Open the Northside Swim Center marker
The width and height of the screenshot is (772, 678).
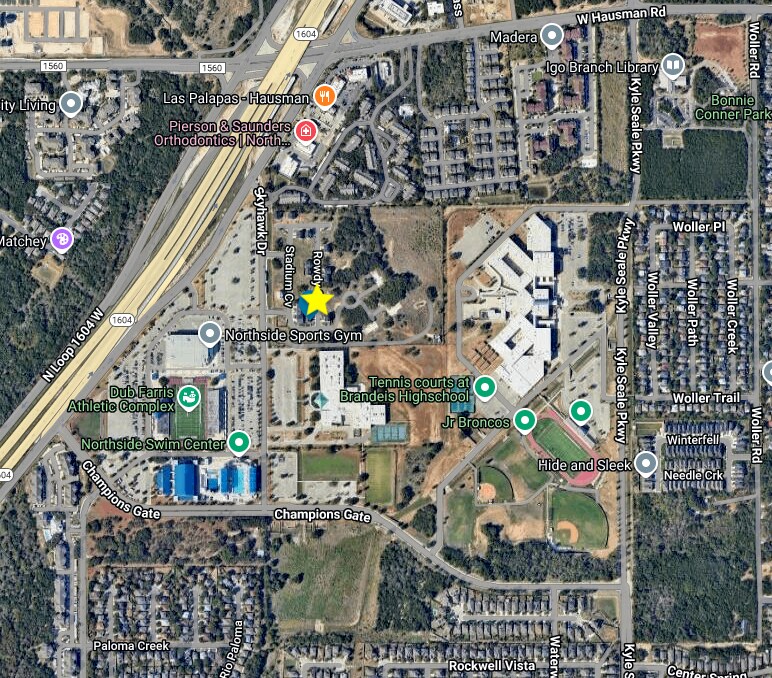(x=238, y=441)
